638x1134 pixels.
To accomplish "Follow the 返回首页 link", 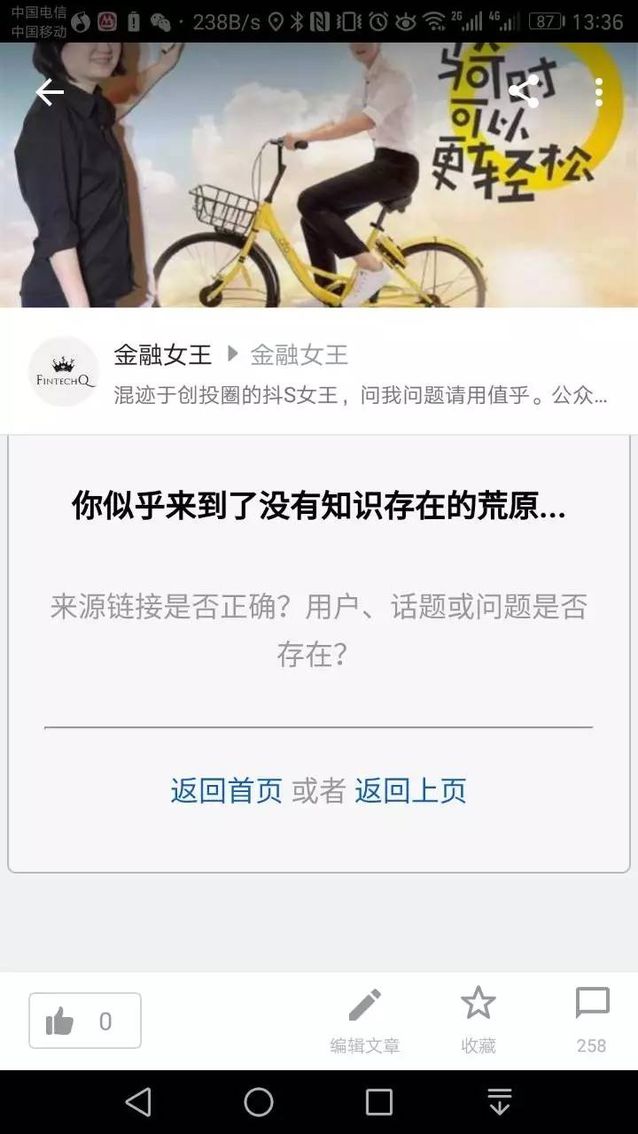I will coord(226,791).
